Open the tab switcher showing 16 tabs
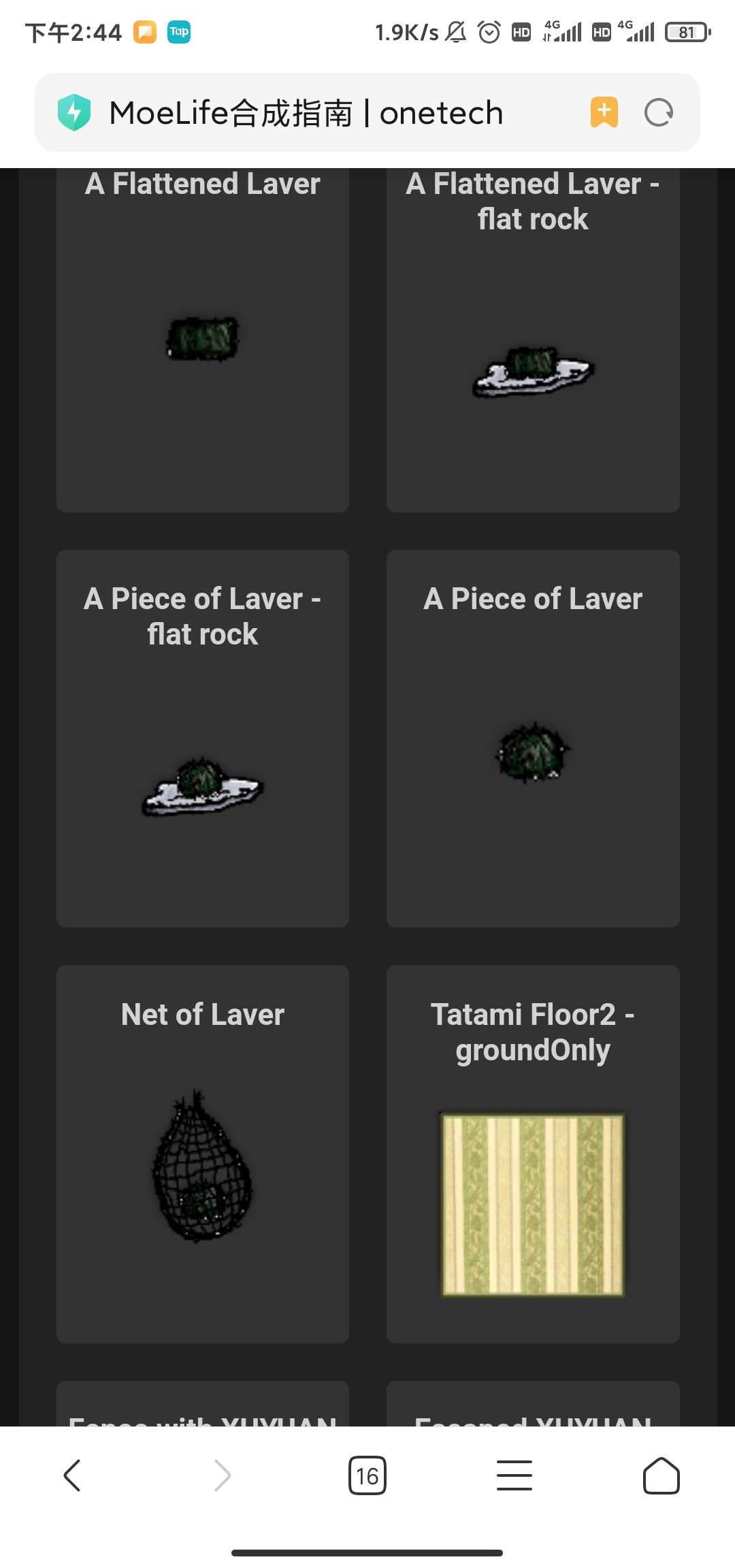 click(x=367, y=1477)
